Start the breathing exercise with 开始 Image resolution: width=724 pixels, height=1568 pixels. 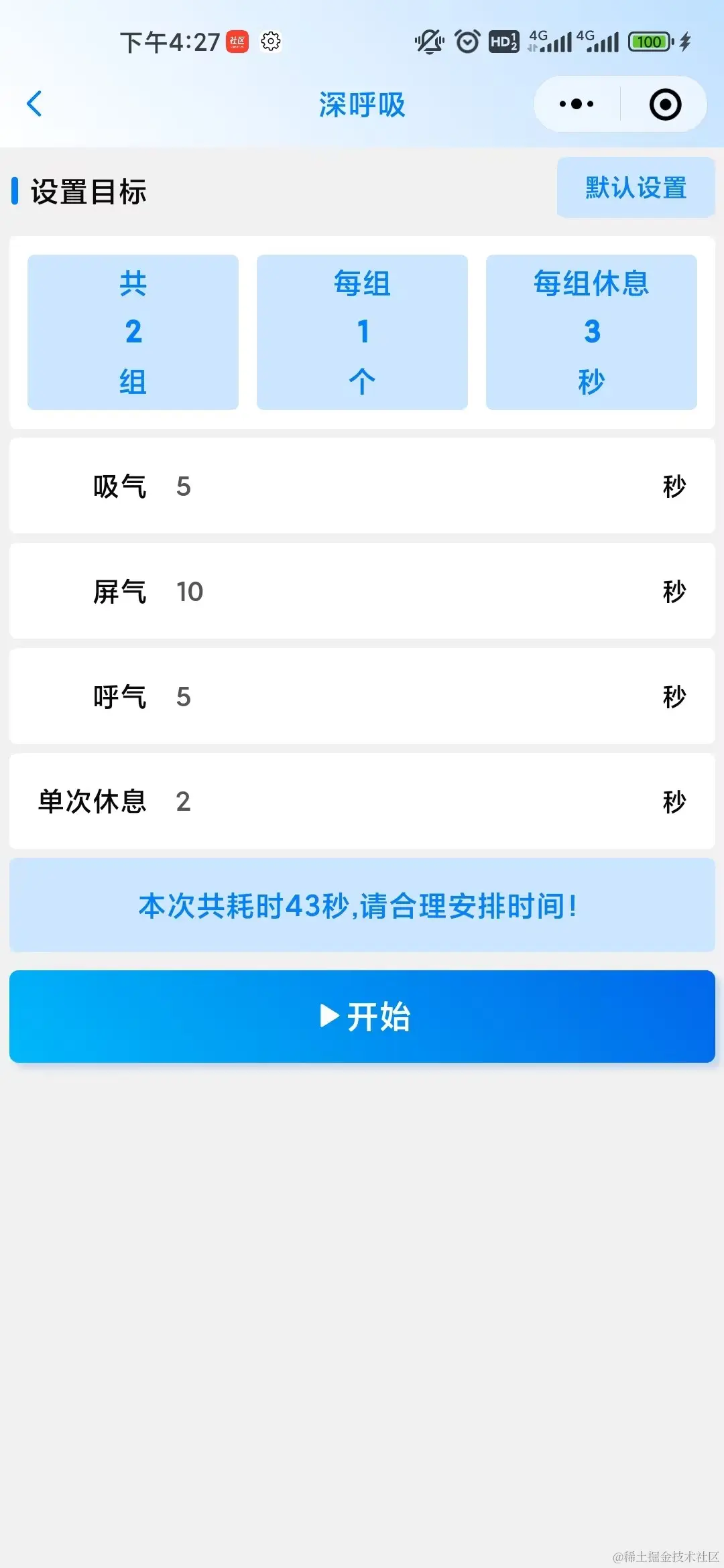click(362, 1017)
